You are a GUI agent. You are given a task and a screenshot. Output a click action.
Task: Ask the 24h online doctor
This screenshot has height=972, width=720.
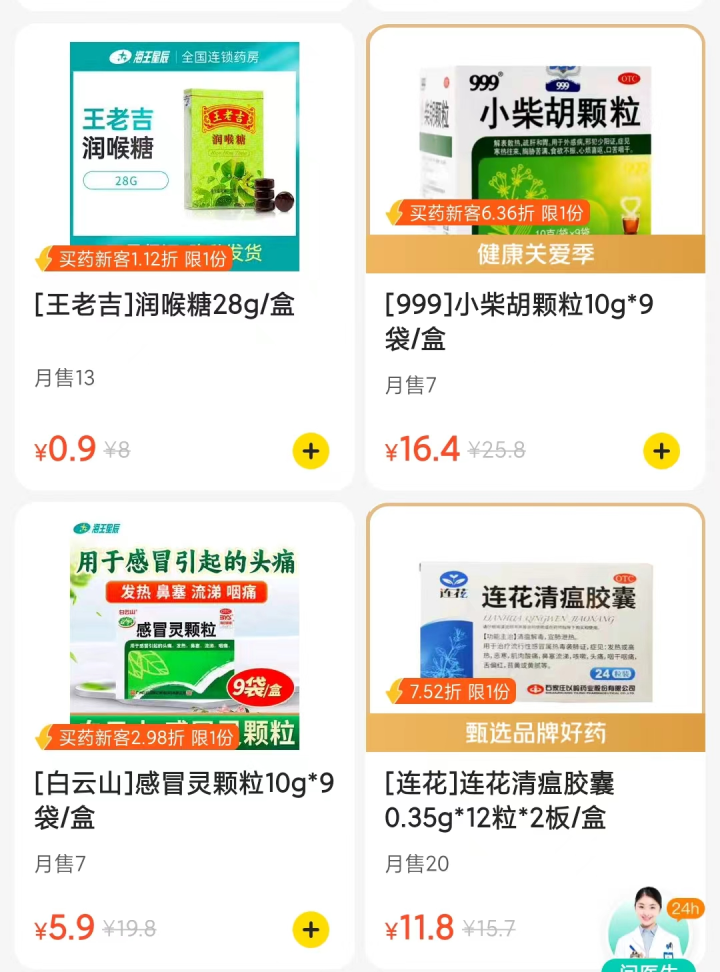651,930
